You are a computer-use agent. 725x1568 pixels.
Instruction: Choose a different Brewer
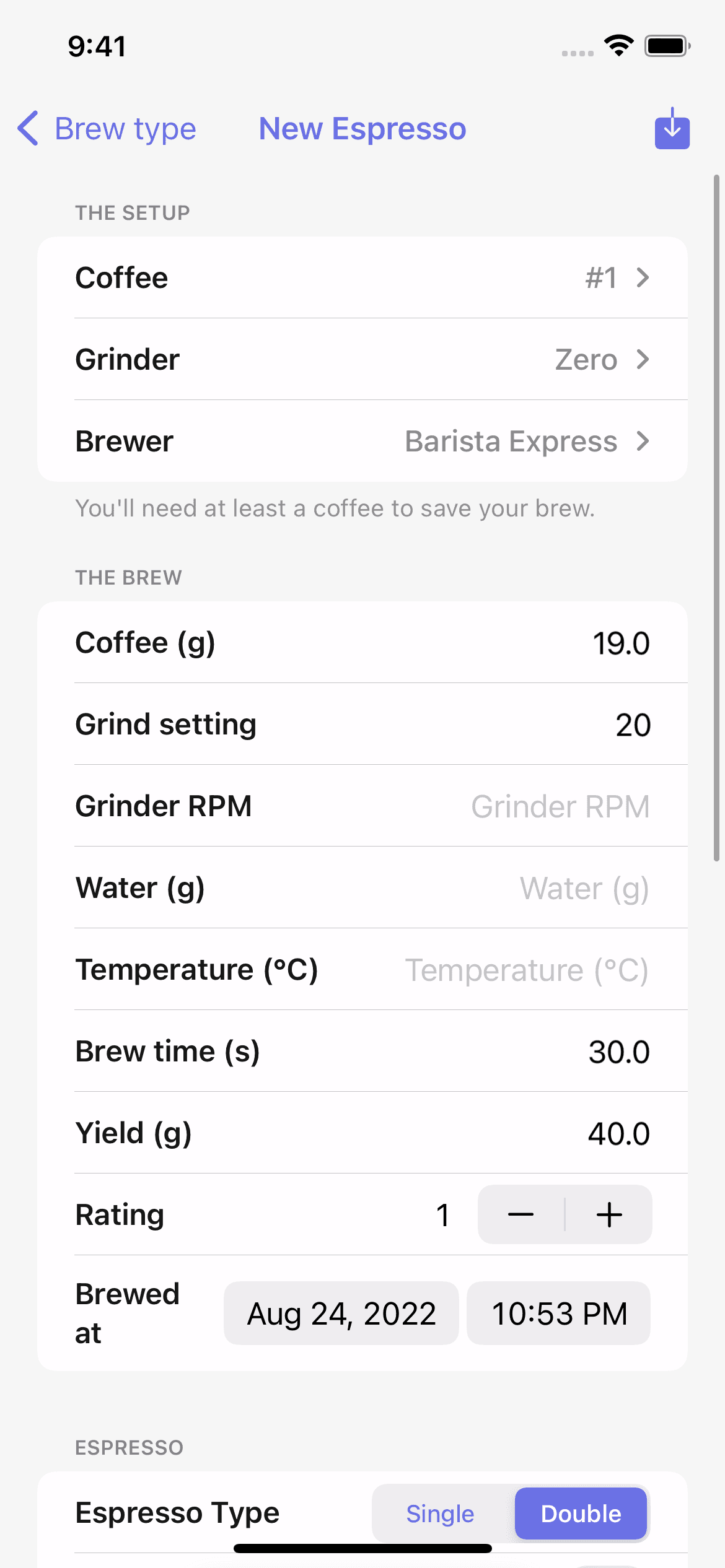(x=362, y=441)
